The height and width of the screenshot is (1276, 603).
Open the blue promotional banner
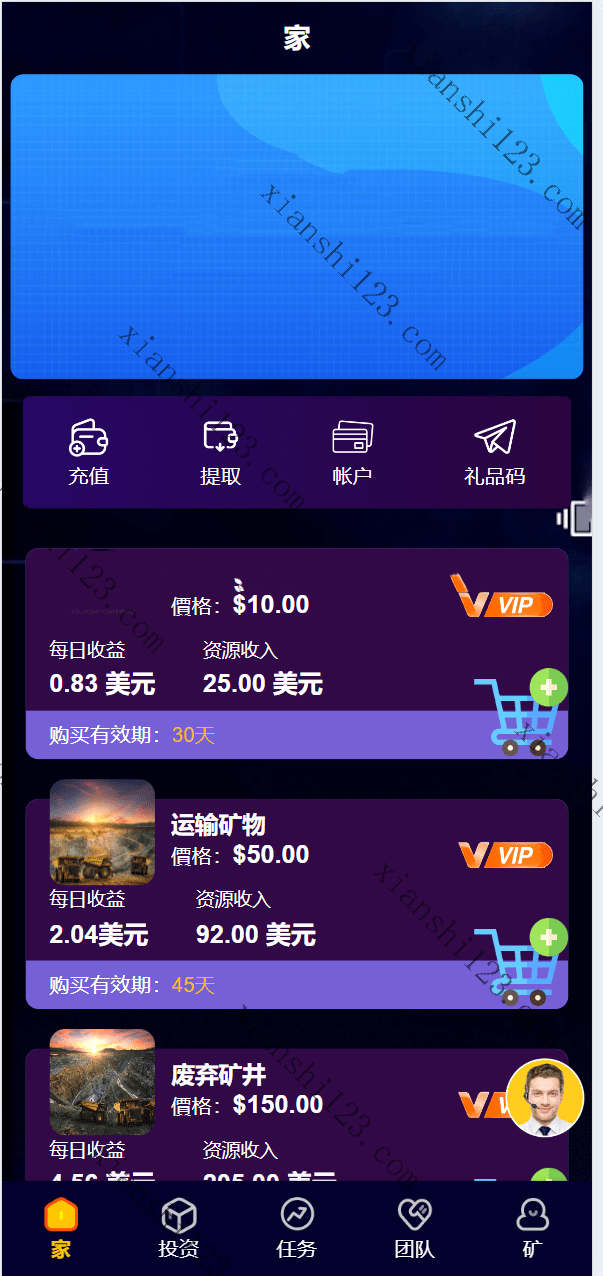297,226
